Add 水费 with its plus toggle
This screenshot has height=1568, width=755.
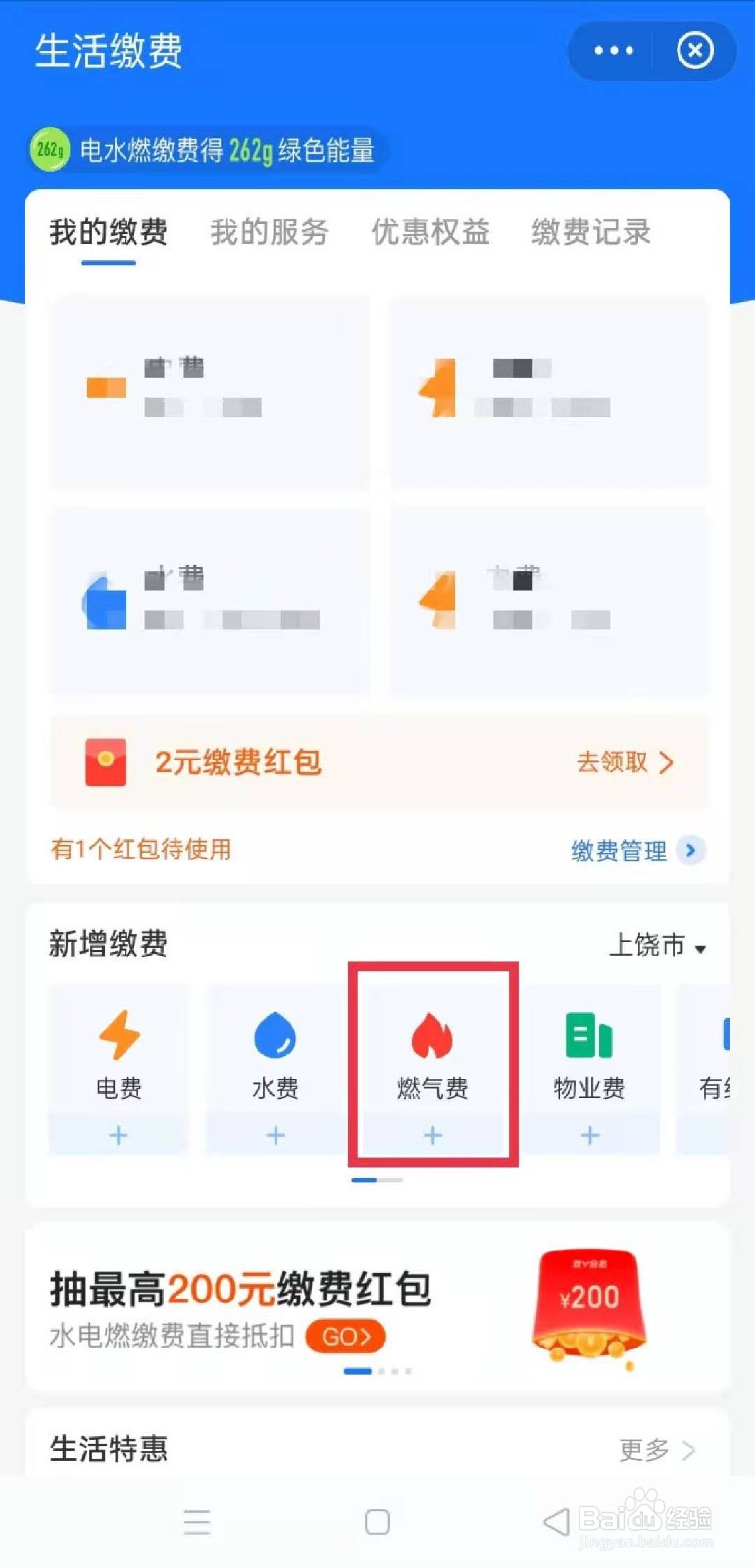tap(275, 1135)
